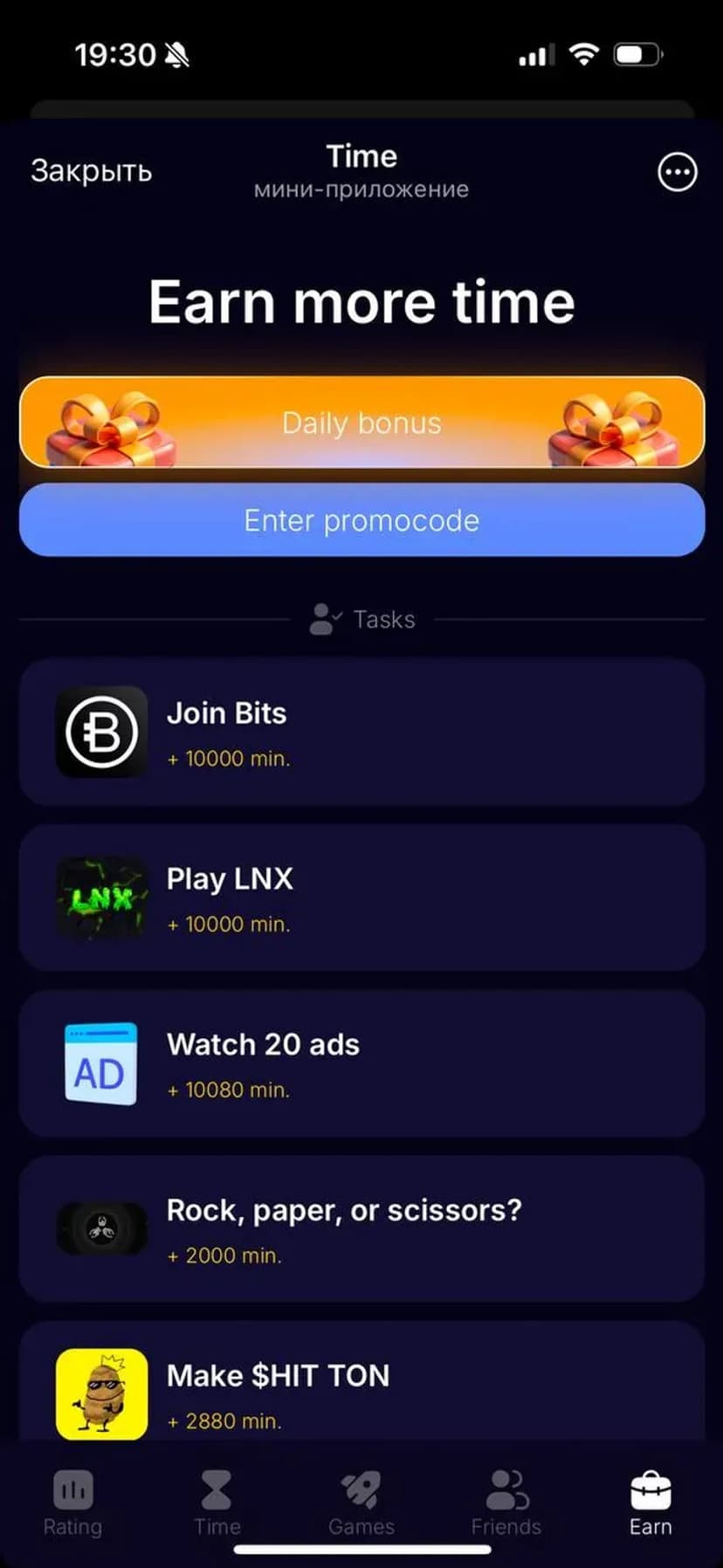Open the three-dot options menu
The height and width of the screenshot is (1568, 723).
point(677,172)
